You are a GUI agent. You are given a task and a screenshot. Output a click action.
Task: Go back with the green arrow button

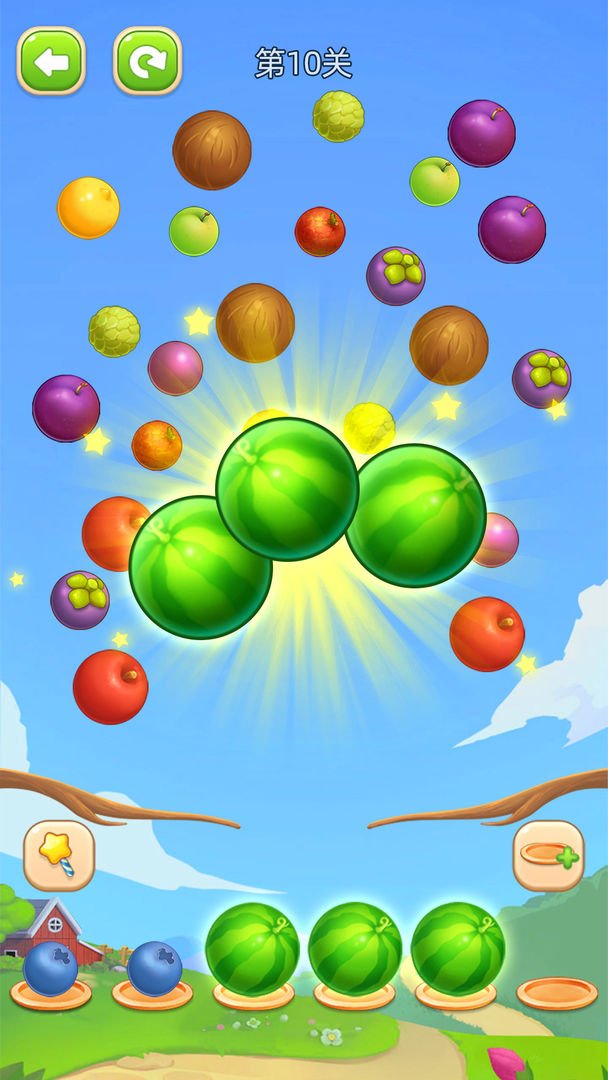point(51,61)
